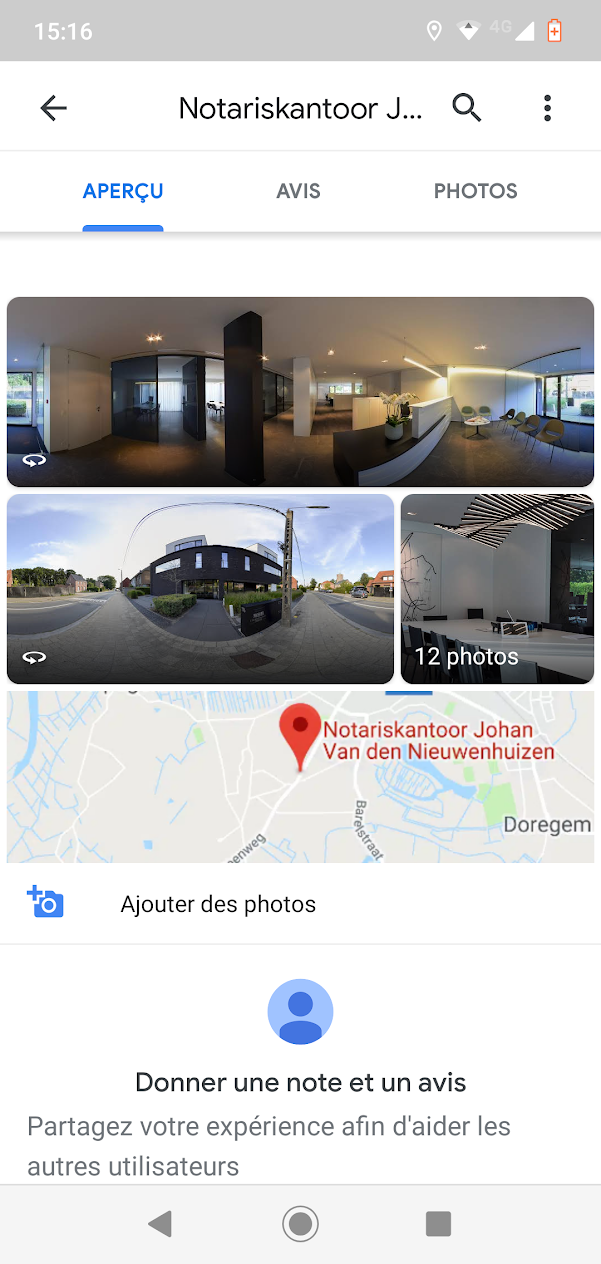Switch to the Avis tab
Viewport: 601px width, 1264px height.
(x=298, y=191)
